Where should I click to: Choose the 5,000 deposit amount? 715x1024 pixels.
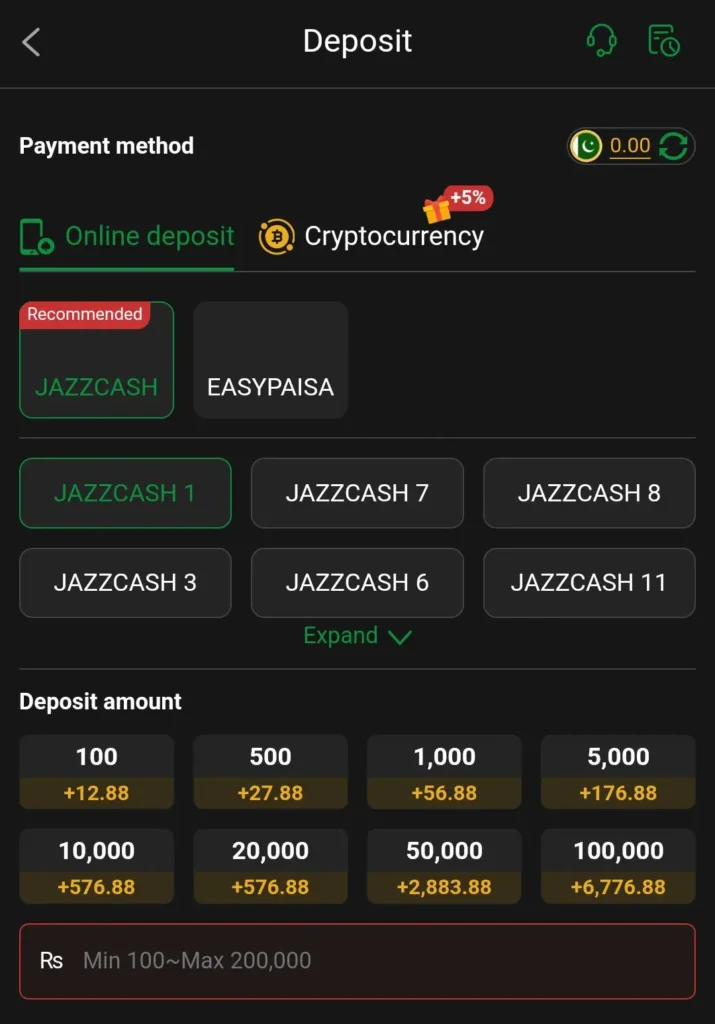(618, 772)
